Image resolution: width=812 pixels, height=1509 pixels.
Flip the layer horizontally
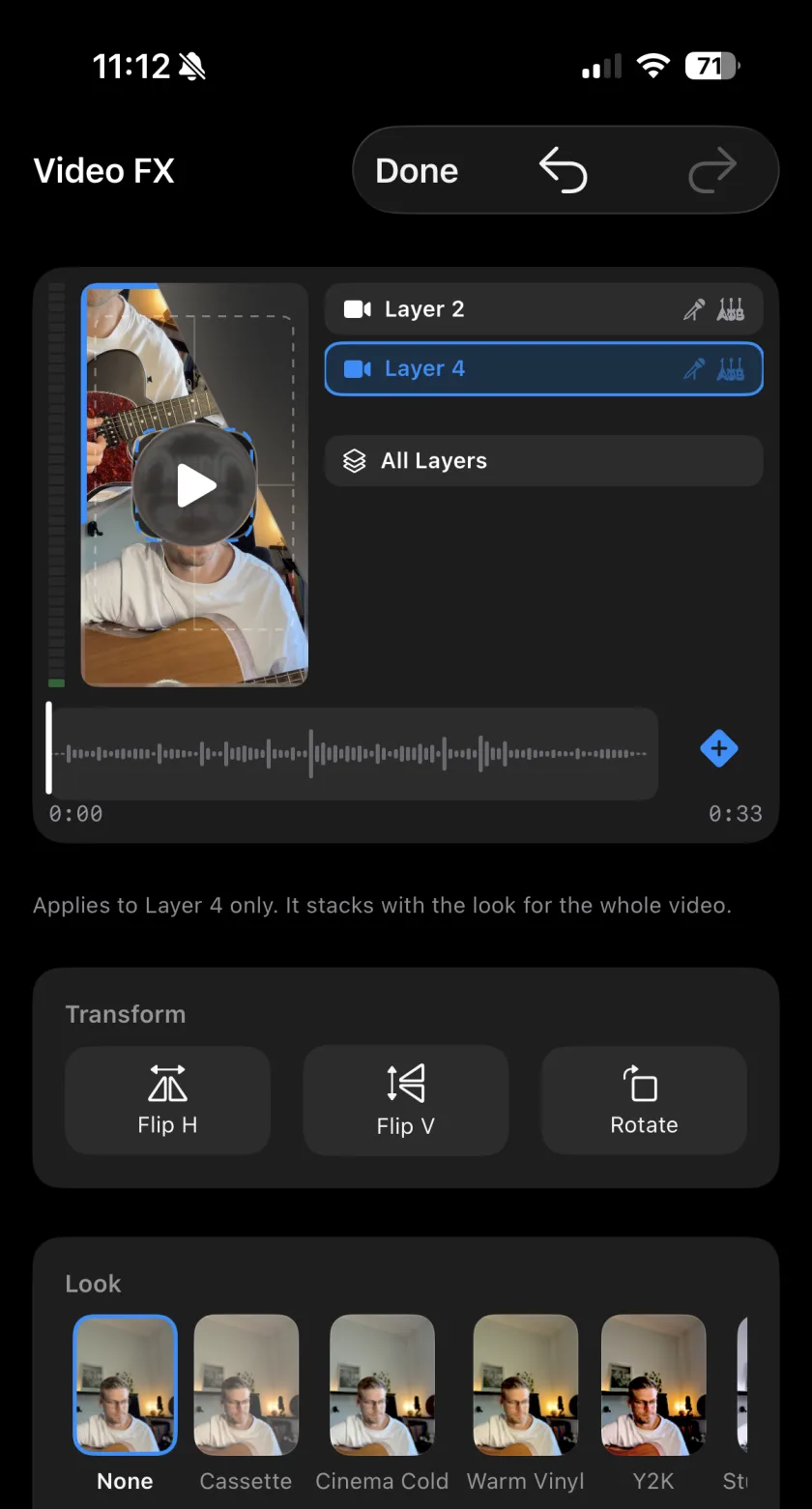(x=167, y=1100)
